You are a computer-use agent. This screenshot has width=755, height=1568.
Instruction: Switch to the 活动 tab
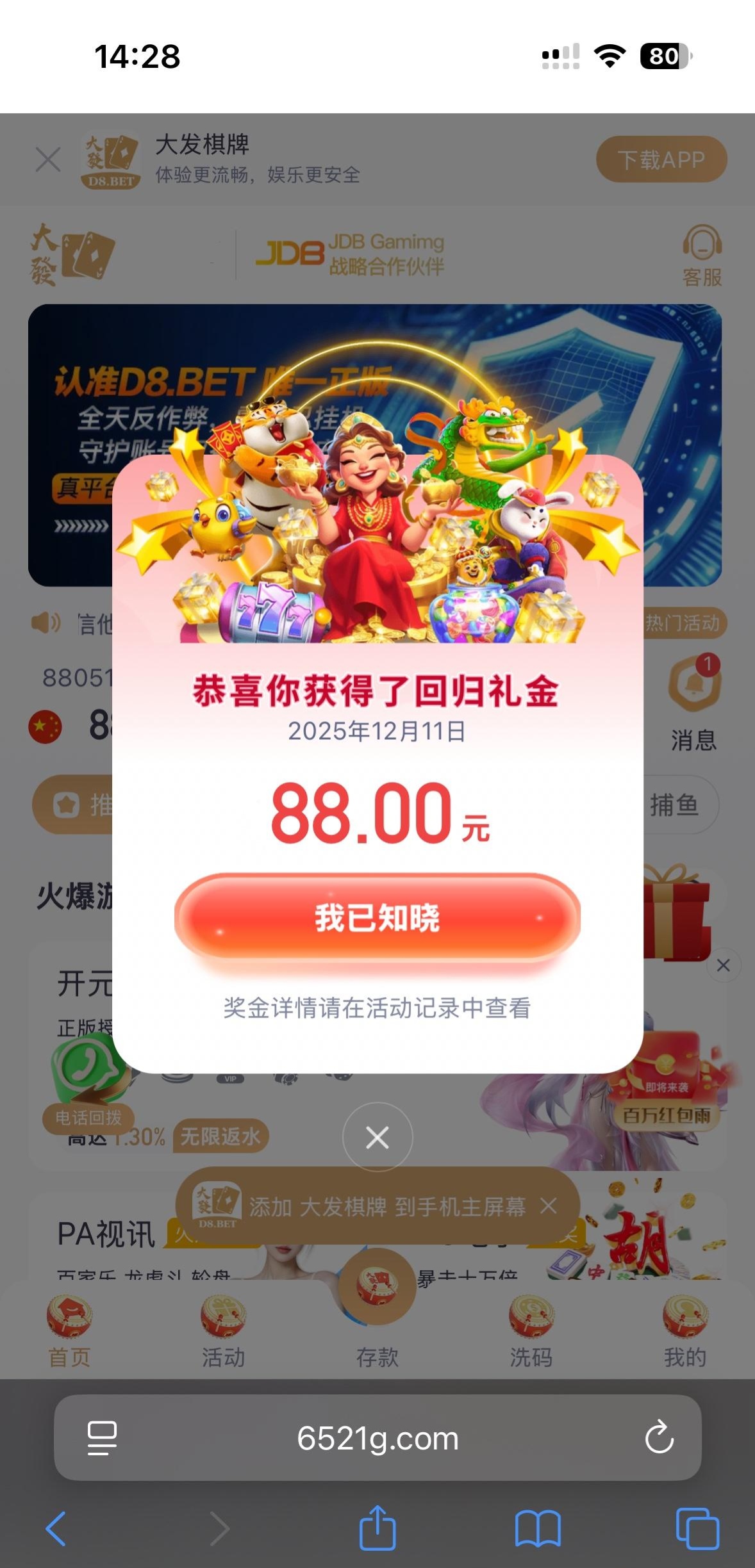pos(223,1330)
